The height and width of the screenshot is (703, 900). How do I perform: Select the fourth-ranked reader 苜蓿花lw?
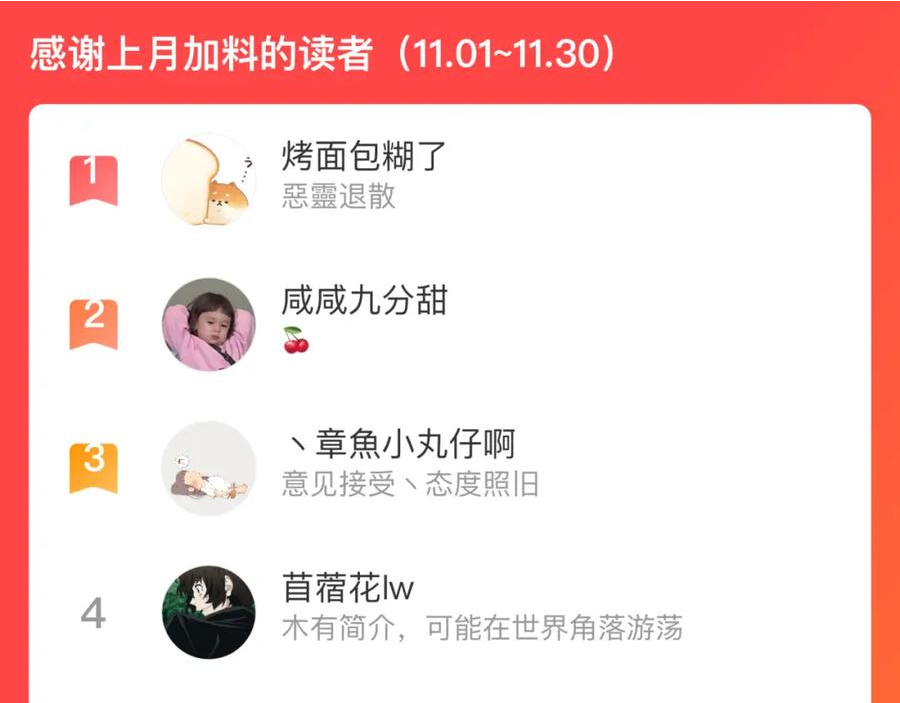(450, 612)
